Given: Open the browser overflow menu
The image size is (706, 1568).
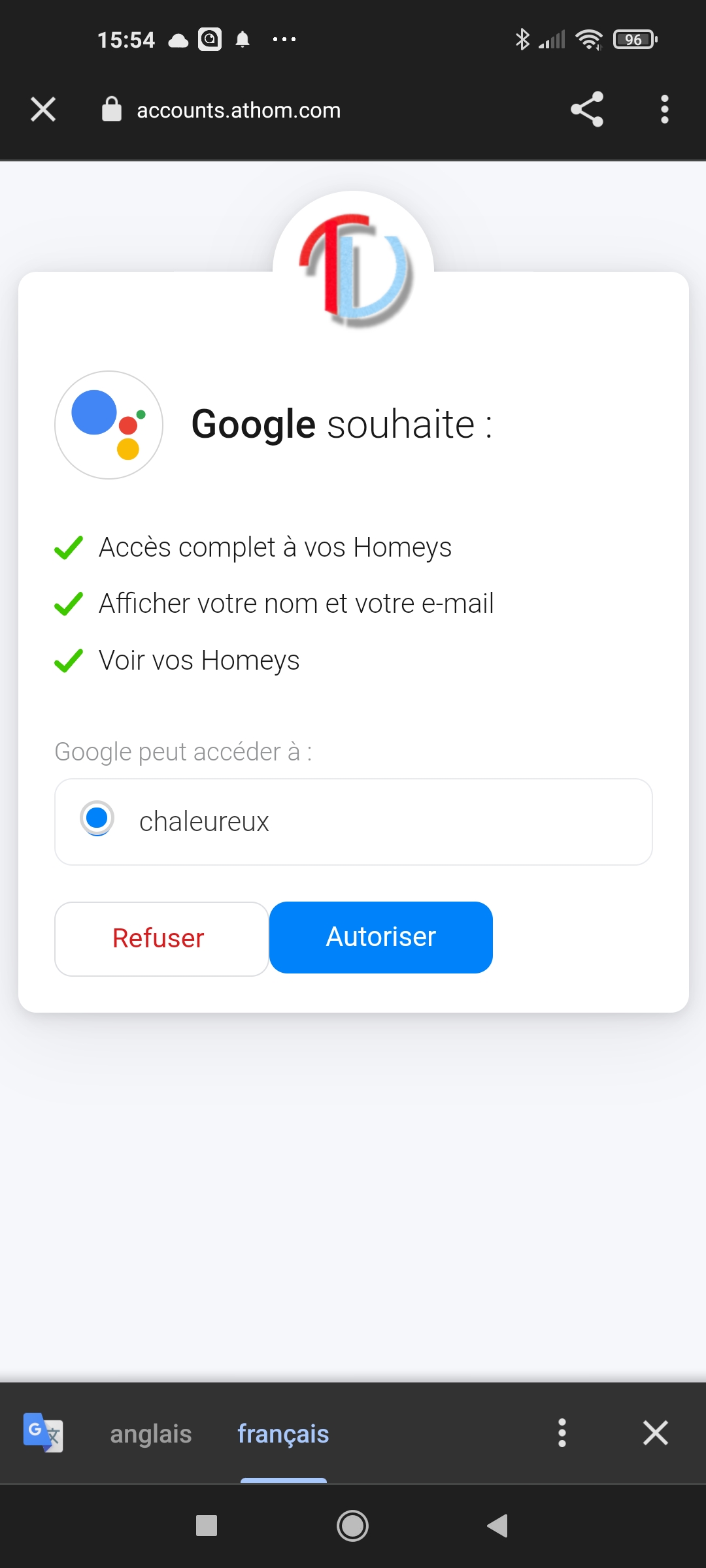Looking at the screenshot, I should coord(665,109).
